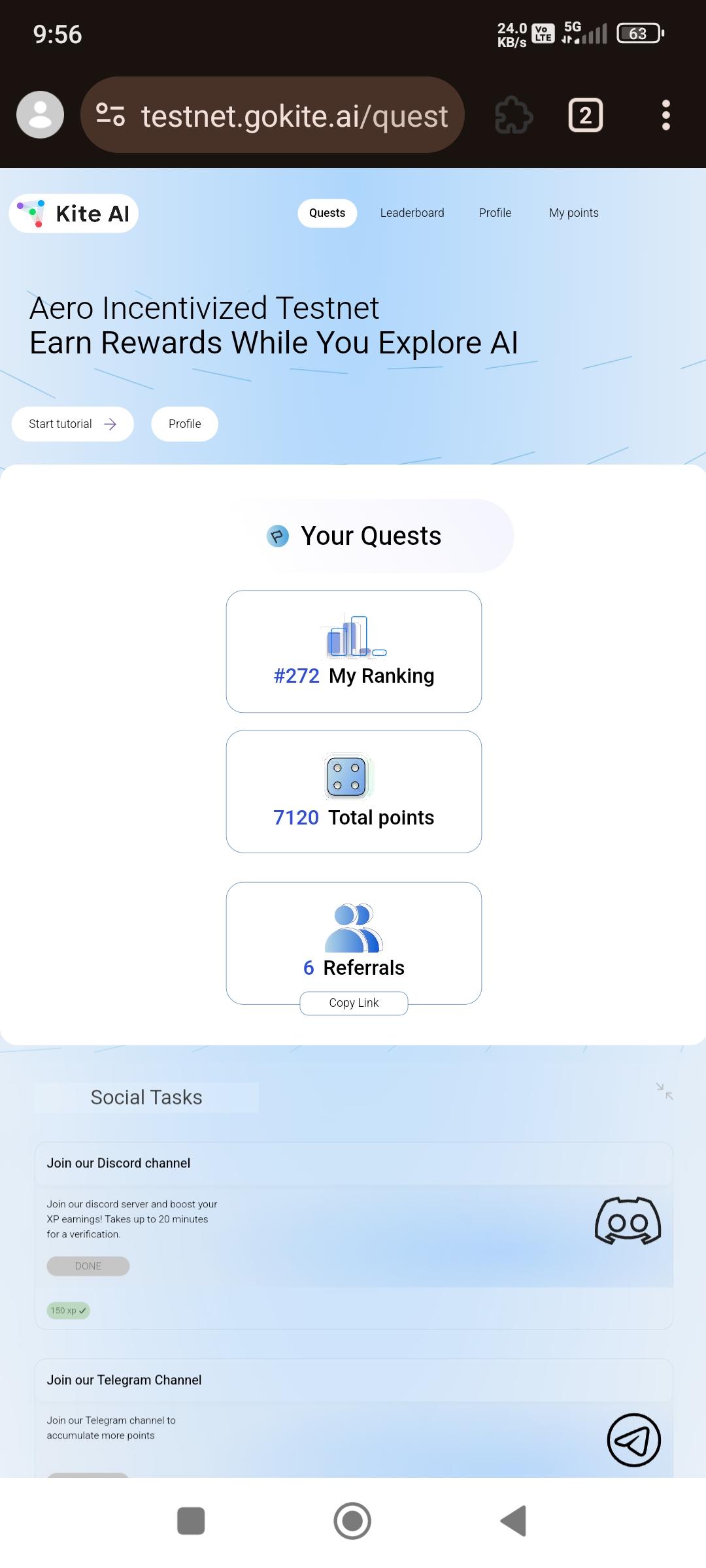Open the Discord icon in the task card
Image resolution: width=706 pixels, height=1568 pixels.
[628, 1220]
